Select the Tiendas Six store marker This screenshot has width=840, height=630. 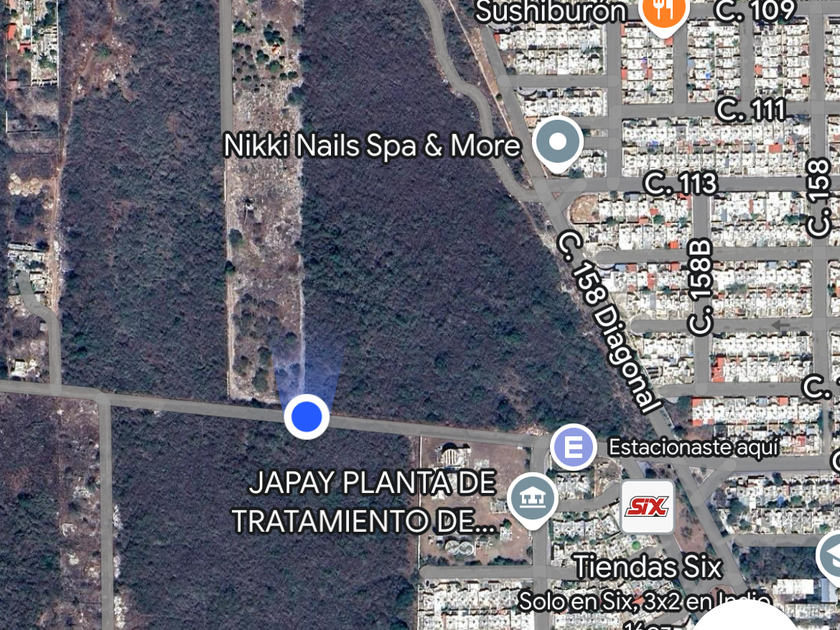coord(647,507)
